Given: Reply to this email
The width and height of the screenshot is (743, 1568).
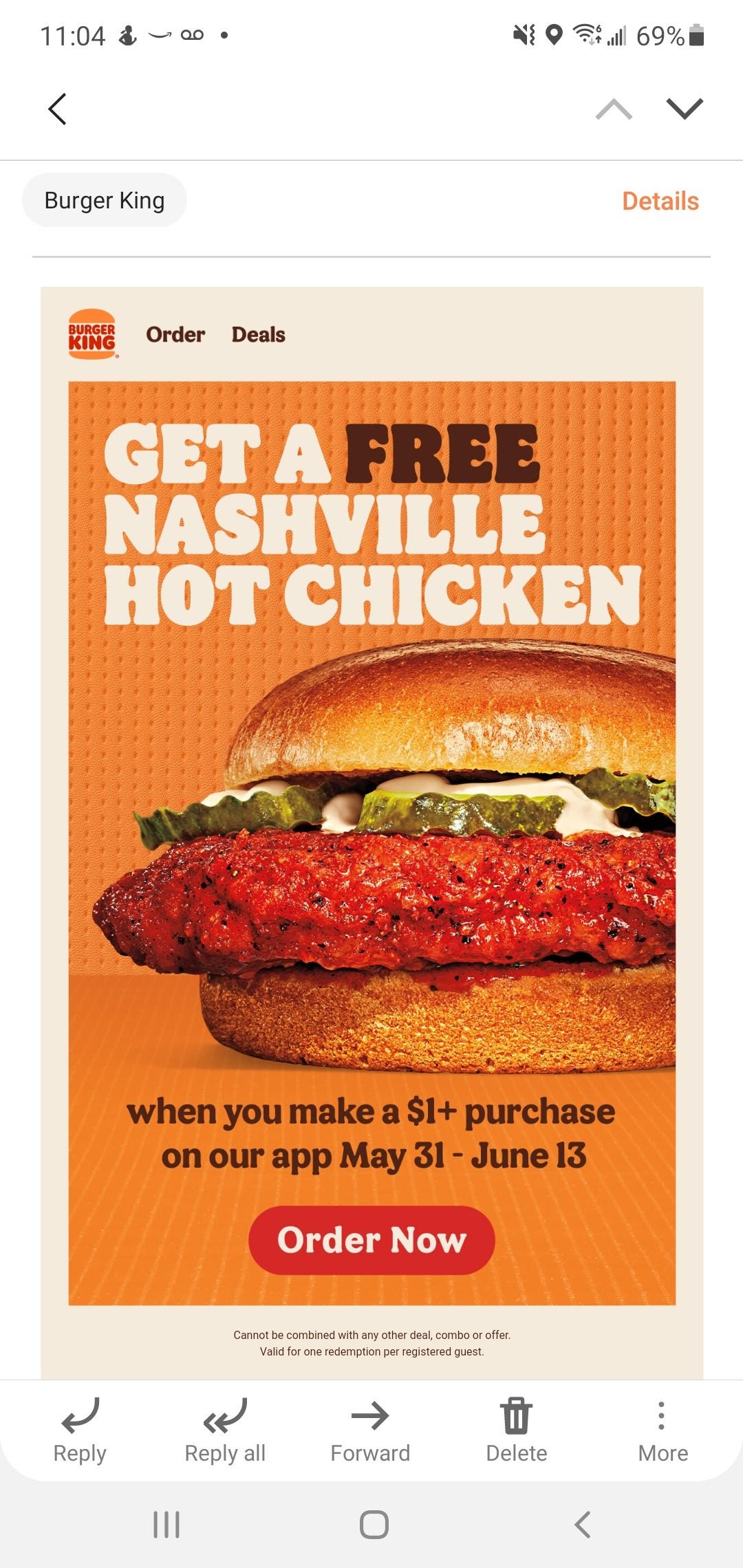Looking at the screenshot, I should pyautogui.click(x=80, y=1430).
